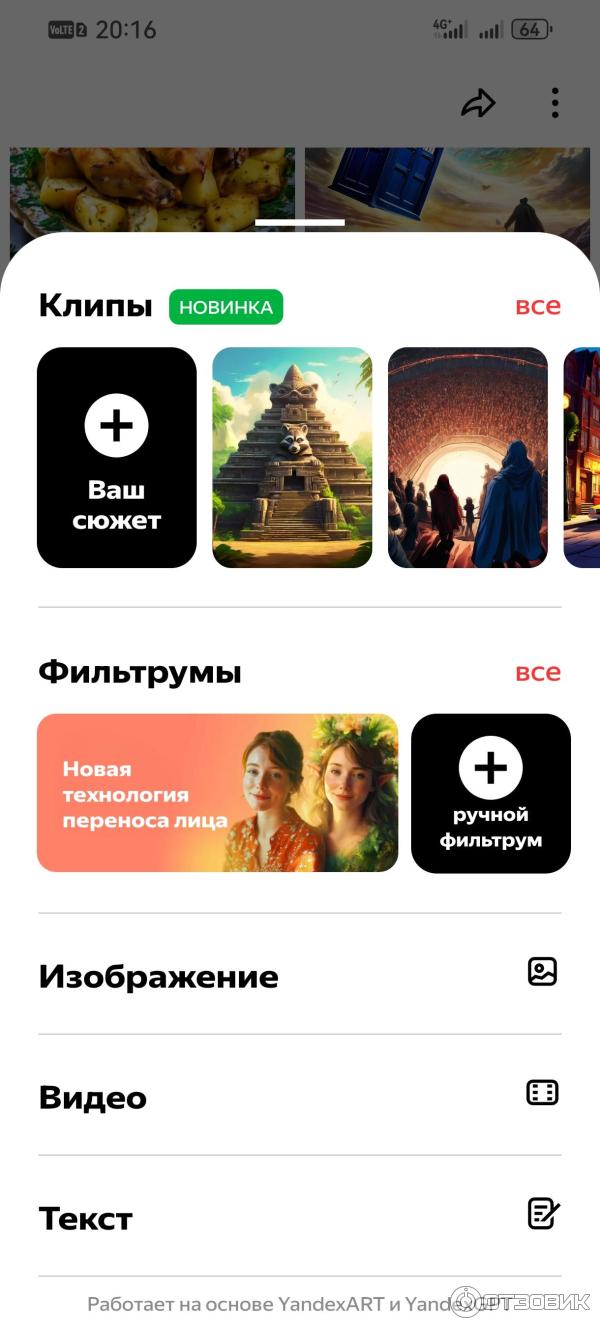Show all clips via 'все' next to Клипы
The width and height of the screenshot is (600, 1328).
coord(538,306)
